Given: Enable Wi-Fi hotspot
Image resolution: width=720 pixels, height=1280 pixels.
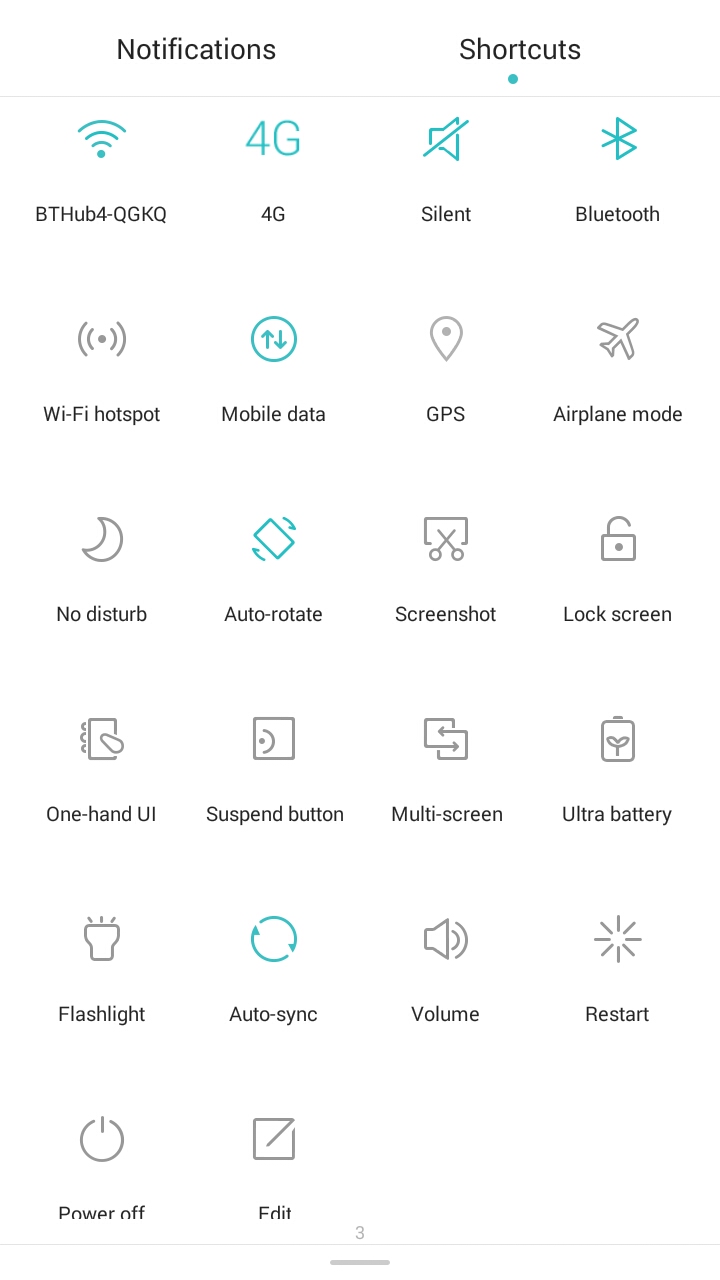Looking at the screenshot, I should [x=101, y=340].
